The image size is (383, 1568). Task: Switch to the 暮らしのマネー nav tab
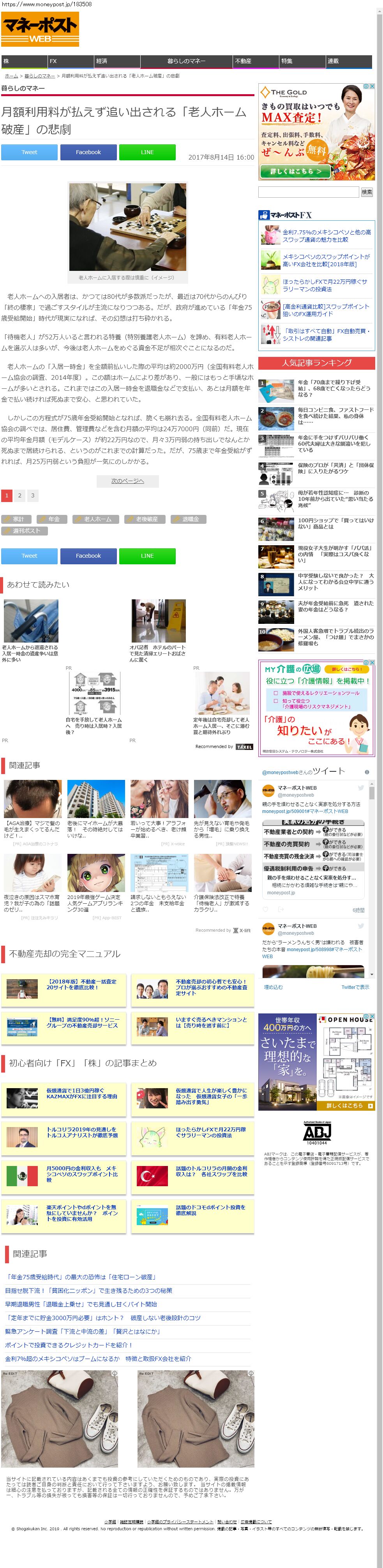pos(186,61)
